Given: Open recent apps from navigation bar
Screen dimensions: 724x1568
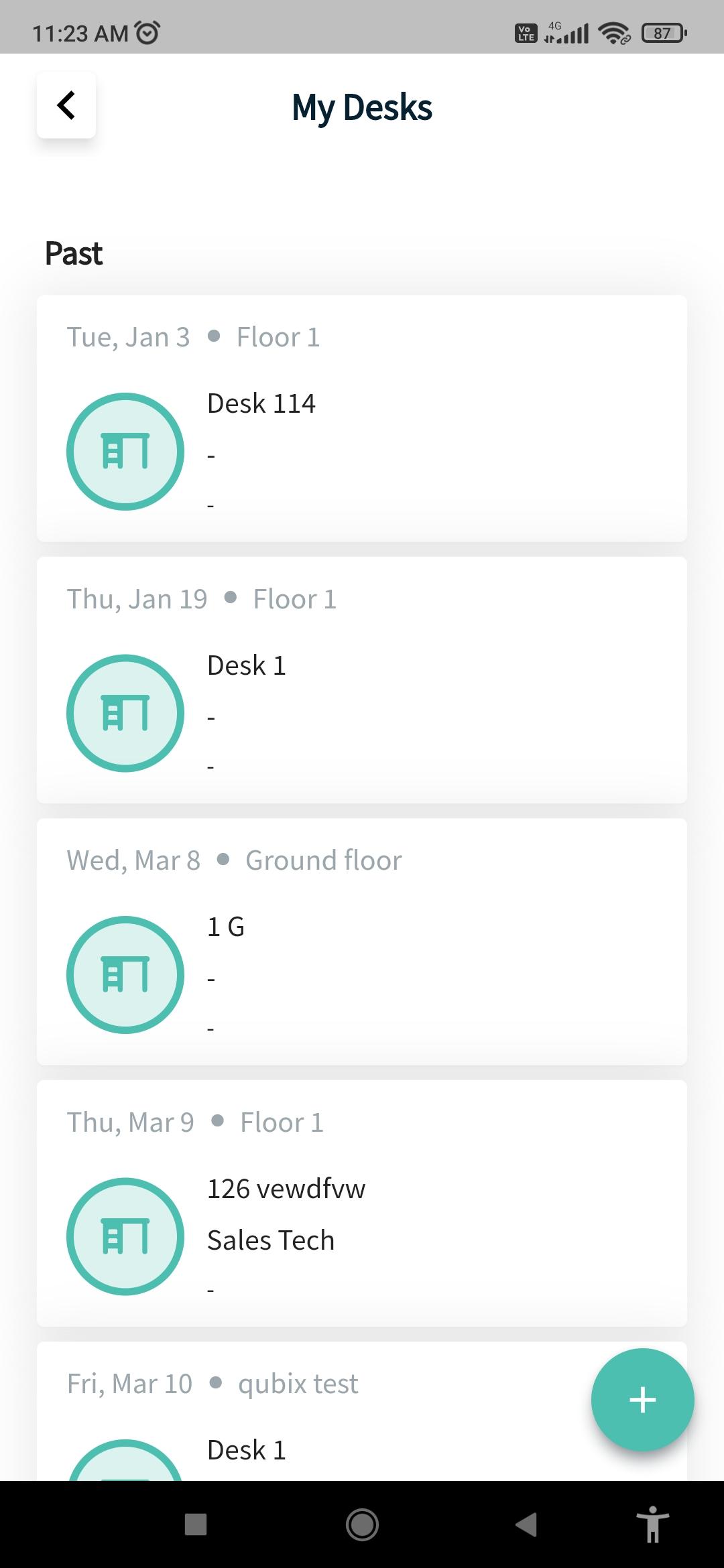Looking at the screenshot, I should point(196,1524).
